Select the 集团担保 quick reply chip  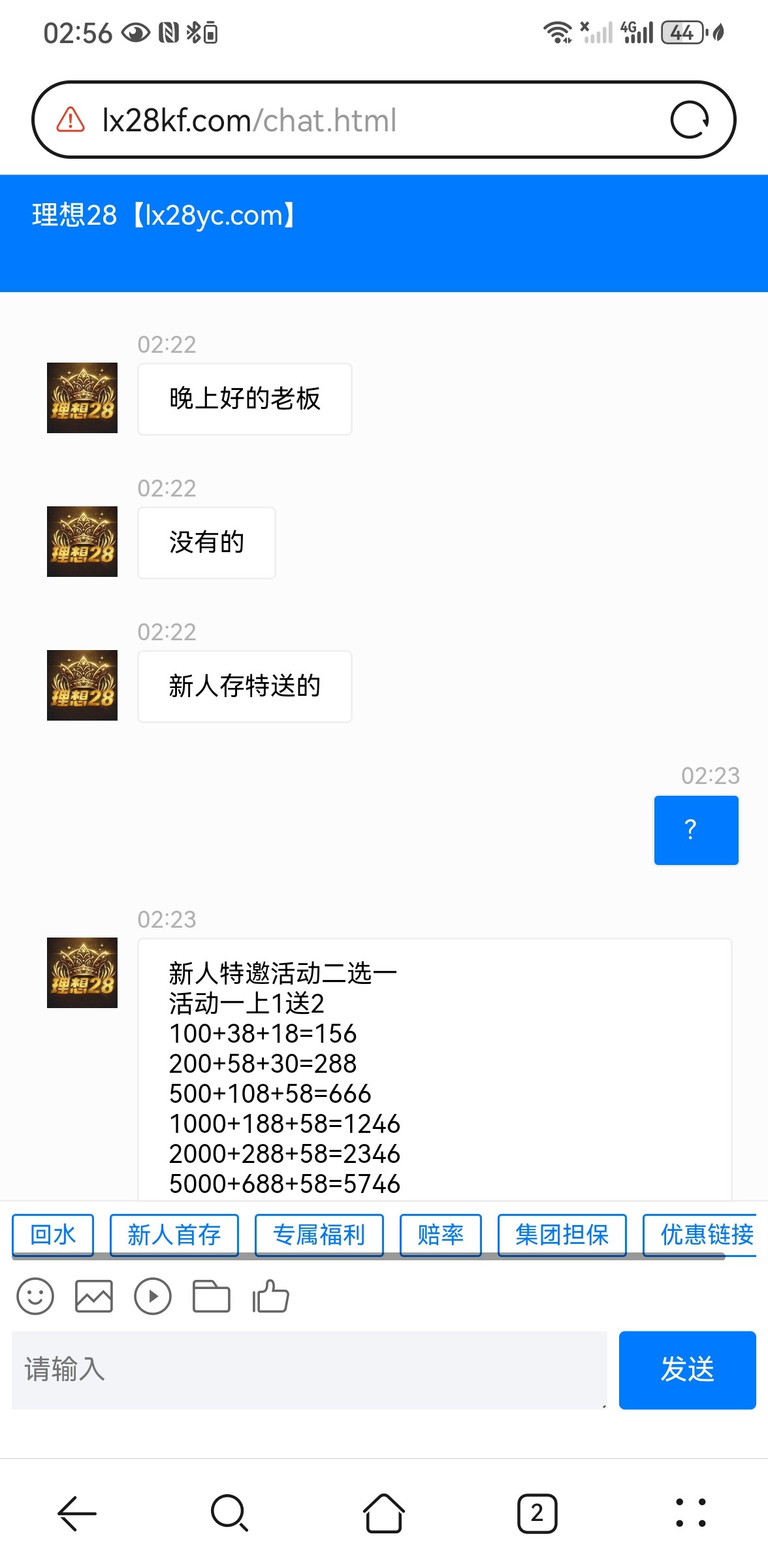pos(562,1235)
